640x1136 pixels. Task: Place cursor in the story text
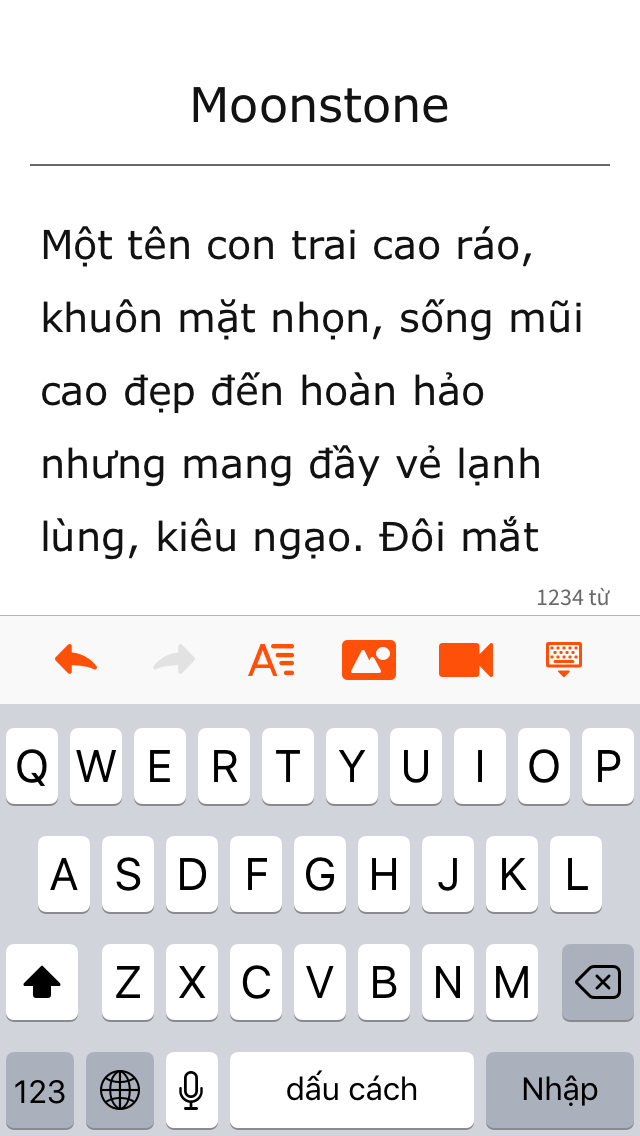320,391
